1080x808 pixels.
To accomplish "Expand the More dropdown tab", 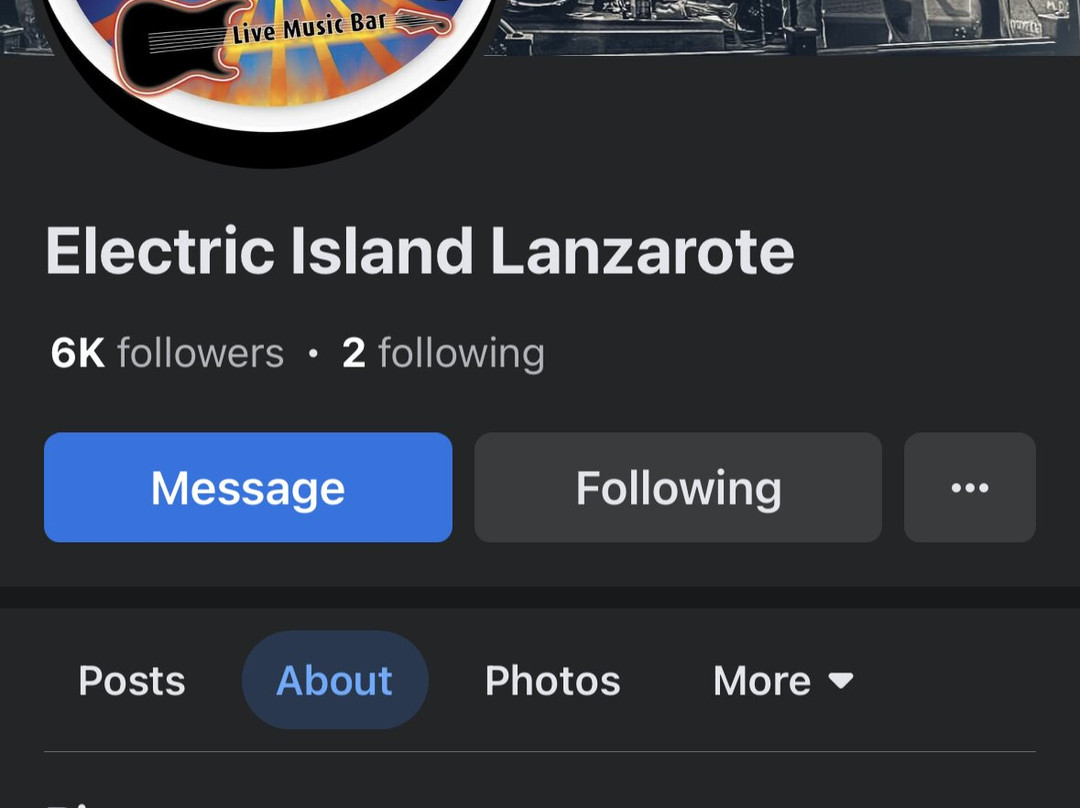I will point(783,681).
